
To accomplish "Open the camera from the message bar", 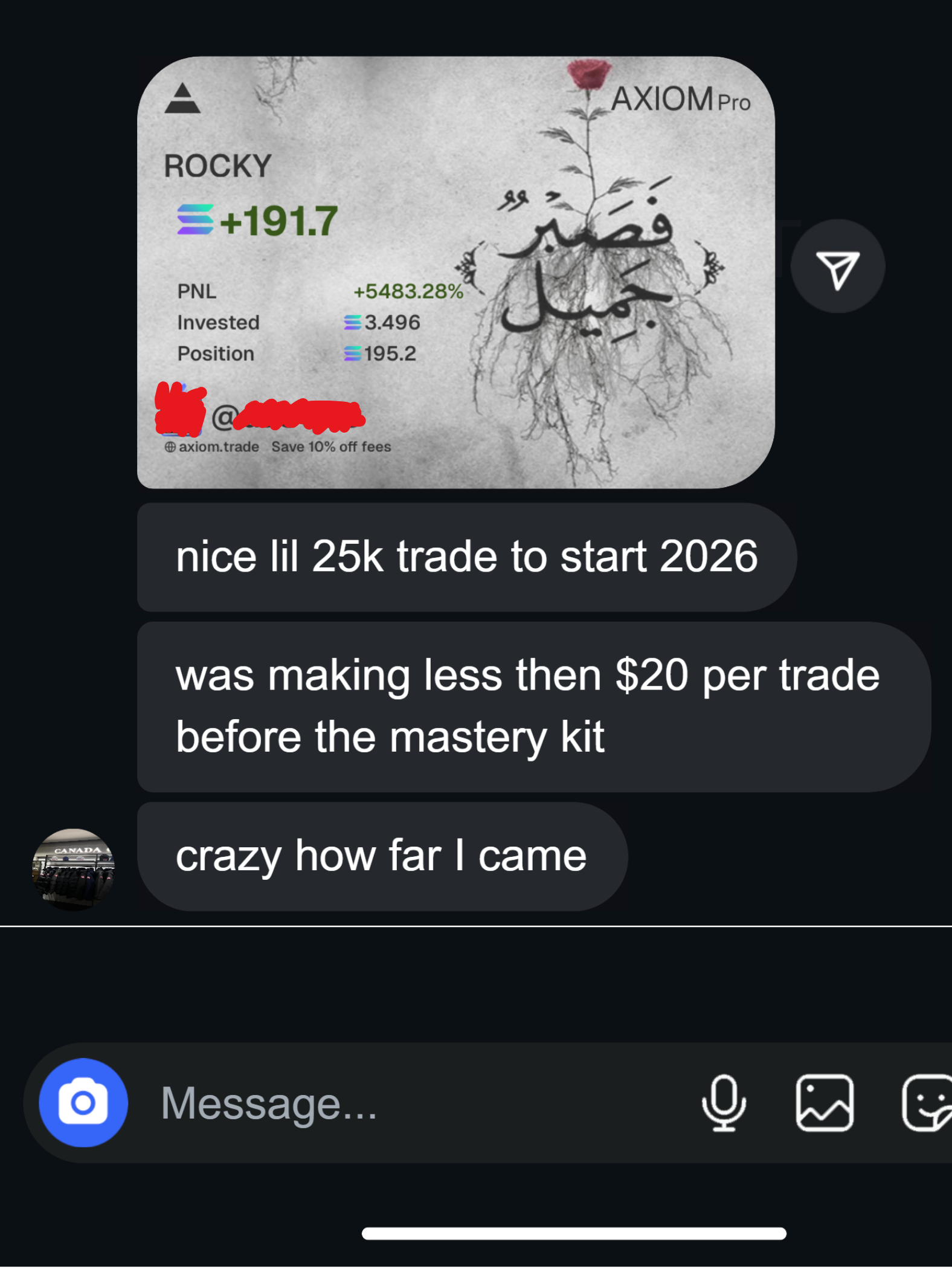I will tap(83, 1102).
